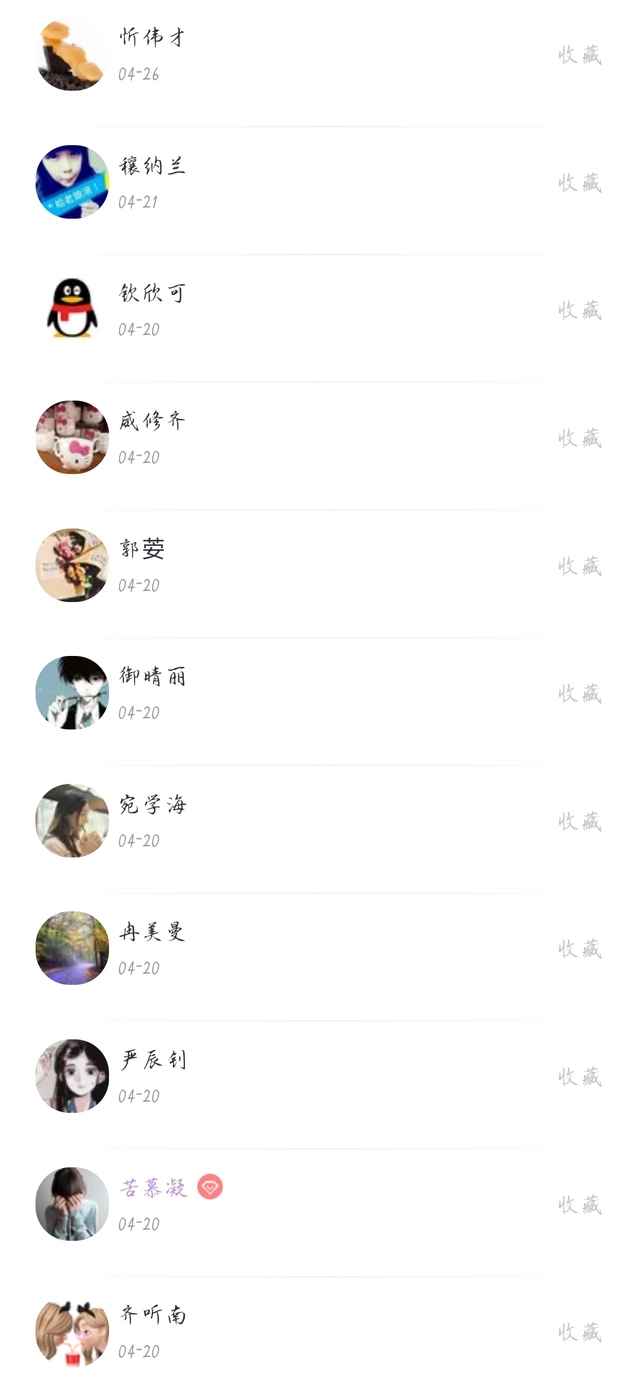The width and height of the screenshot is (640, 1386).
Task: Open the row for 御晴丽
Action: coord(320,694)
